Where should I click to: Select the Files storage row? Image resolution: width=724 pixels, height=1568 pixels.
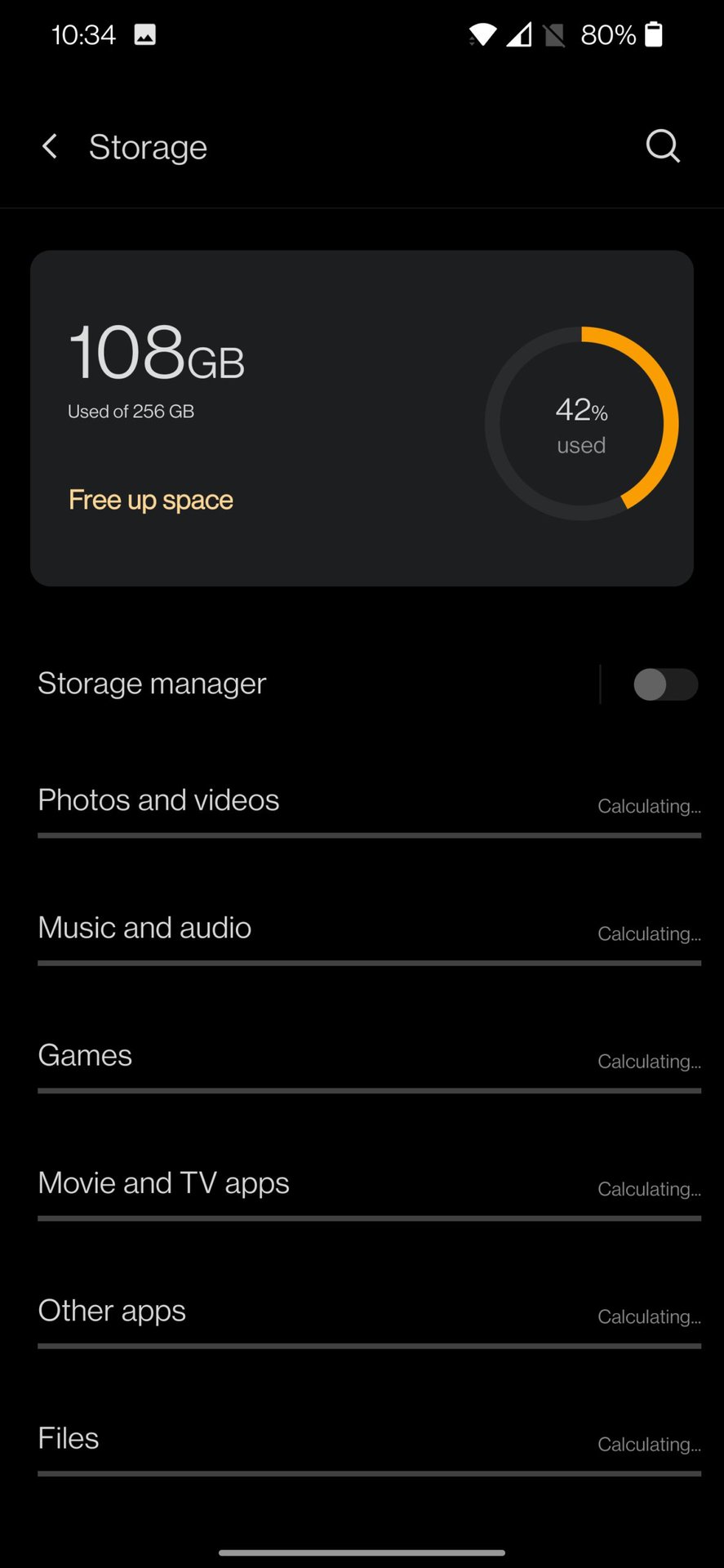tap(367, 1441)
